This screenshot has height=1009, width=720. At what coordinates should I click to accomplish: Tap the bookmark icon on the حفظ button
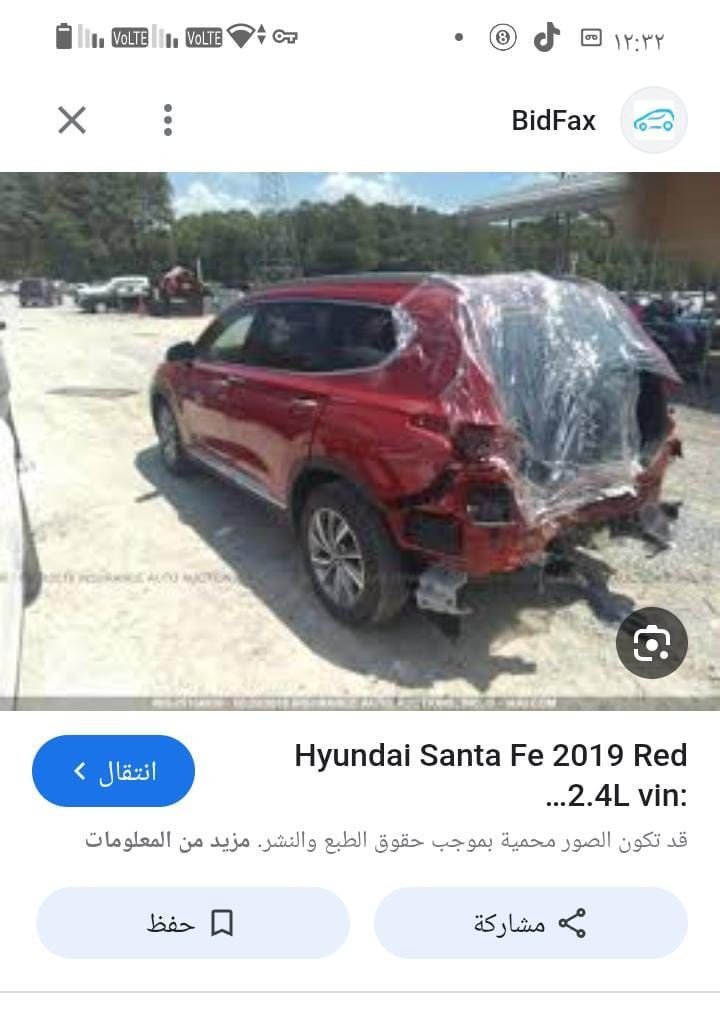click(x=222, y=924)
